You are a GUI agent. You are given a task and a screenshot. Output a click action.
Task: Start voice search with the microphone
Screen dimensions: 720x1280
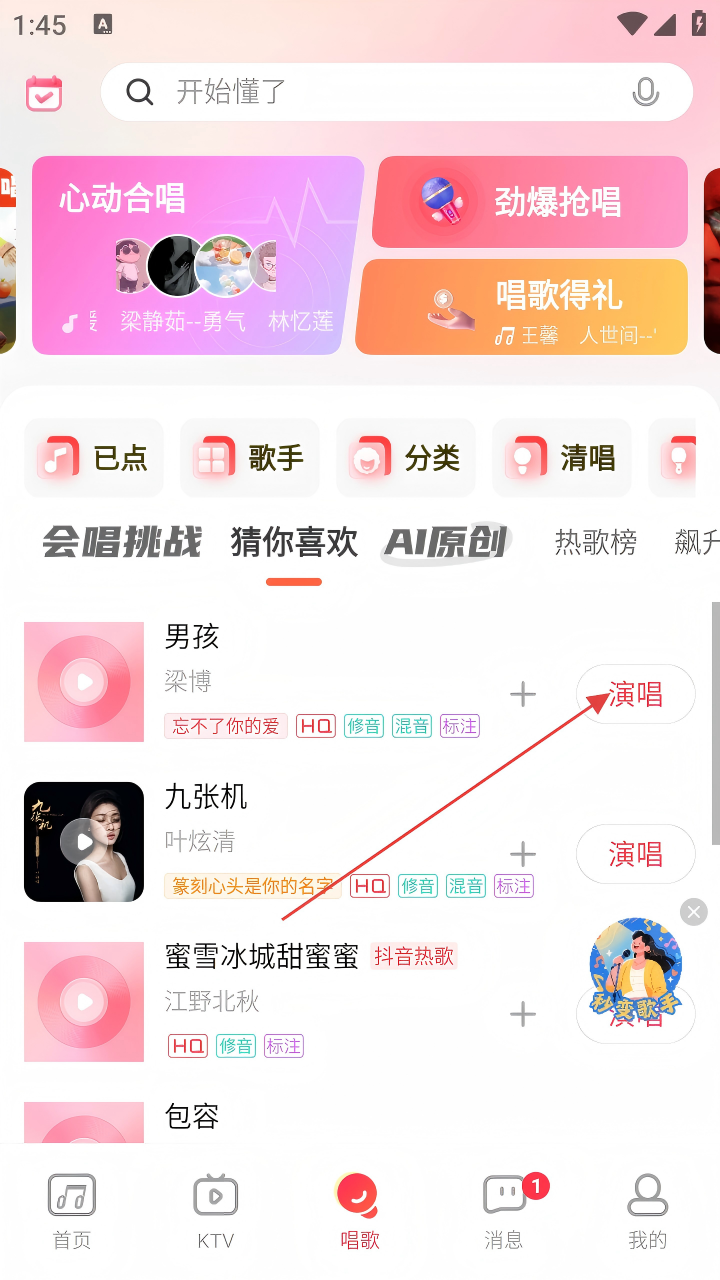point(646,93)
